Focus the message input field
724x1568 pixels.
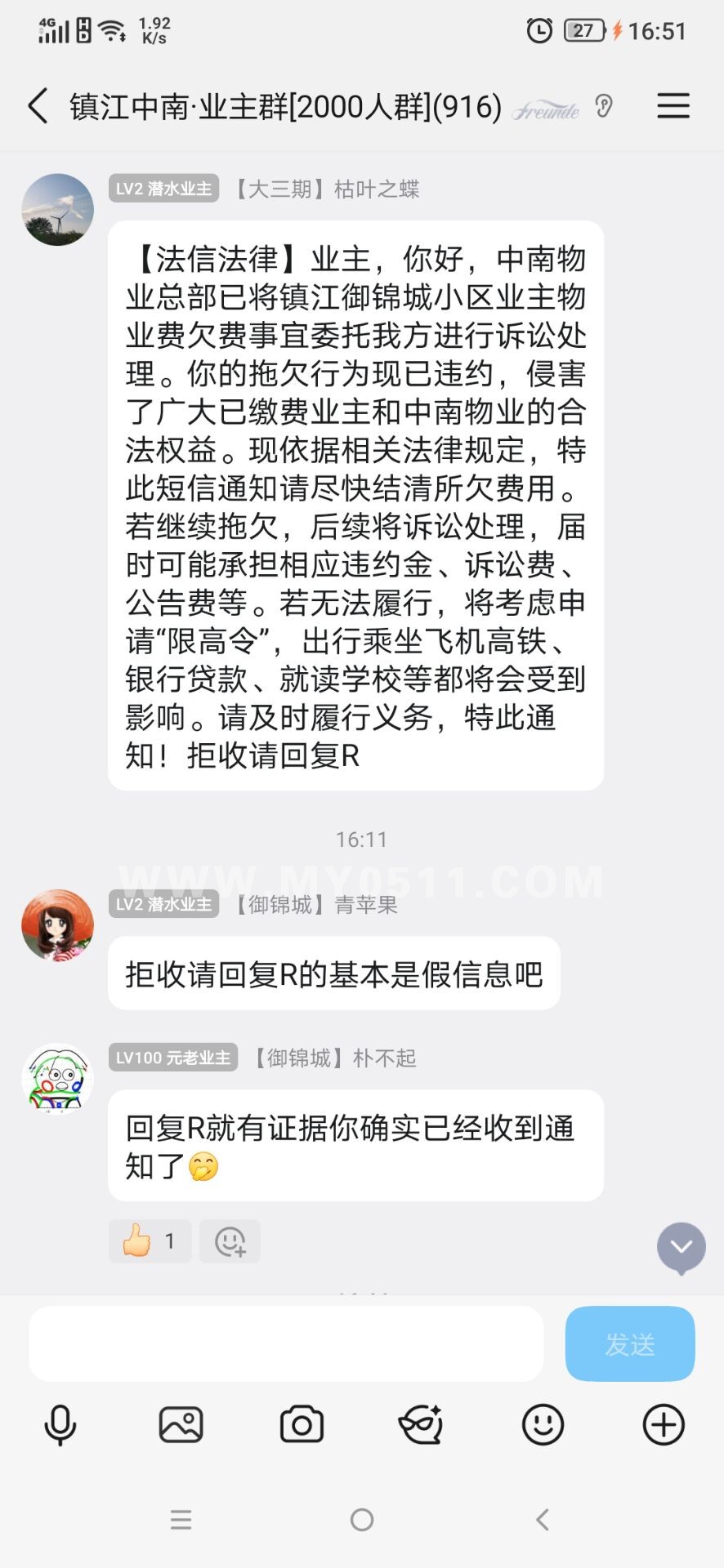[286, 1343]
